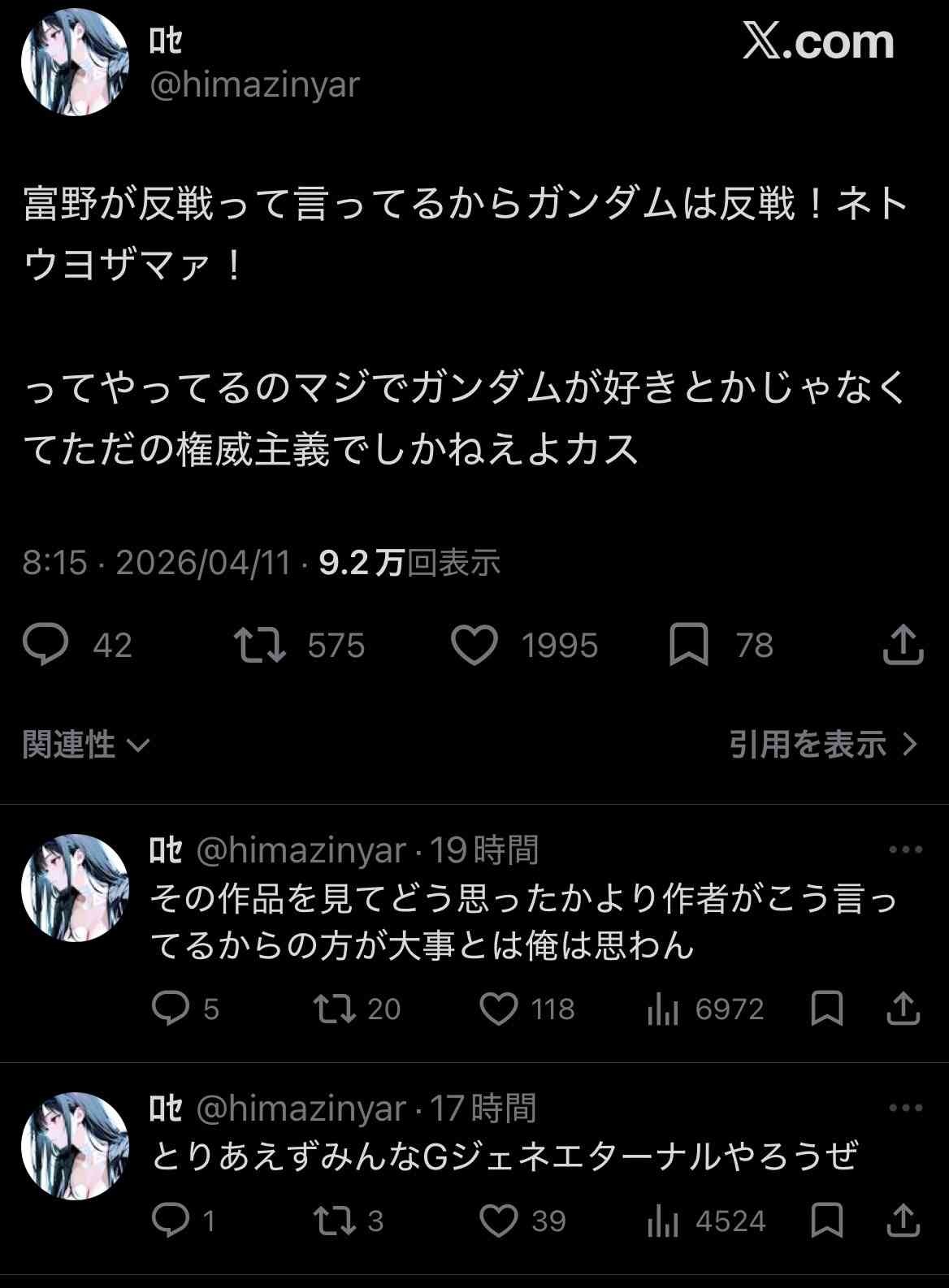Repost the main post with 575 reposts
Screen dimensions: 949x1288
(260, 645)
